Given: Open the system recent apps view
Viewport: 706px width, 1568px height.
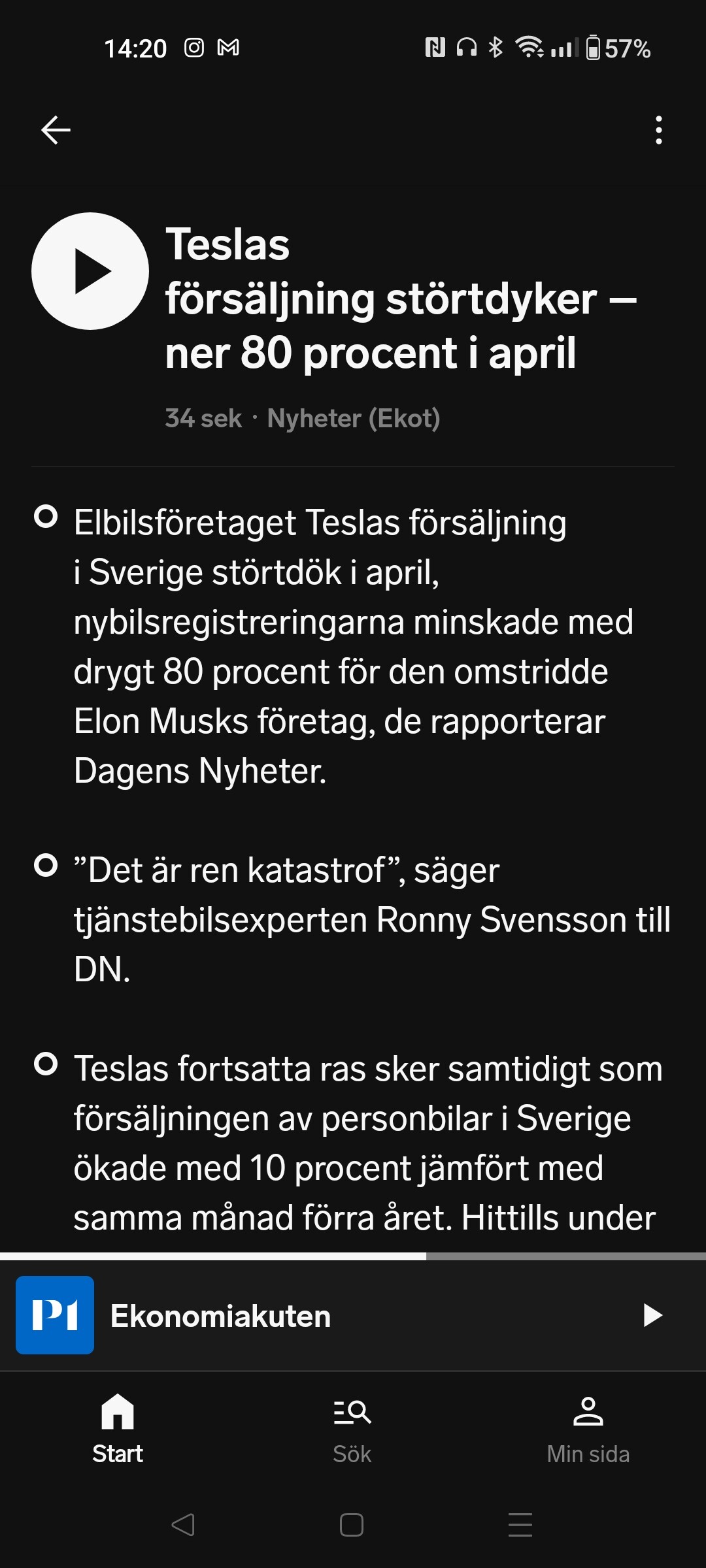Looking at the screenshot, I should 520,1525.
